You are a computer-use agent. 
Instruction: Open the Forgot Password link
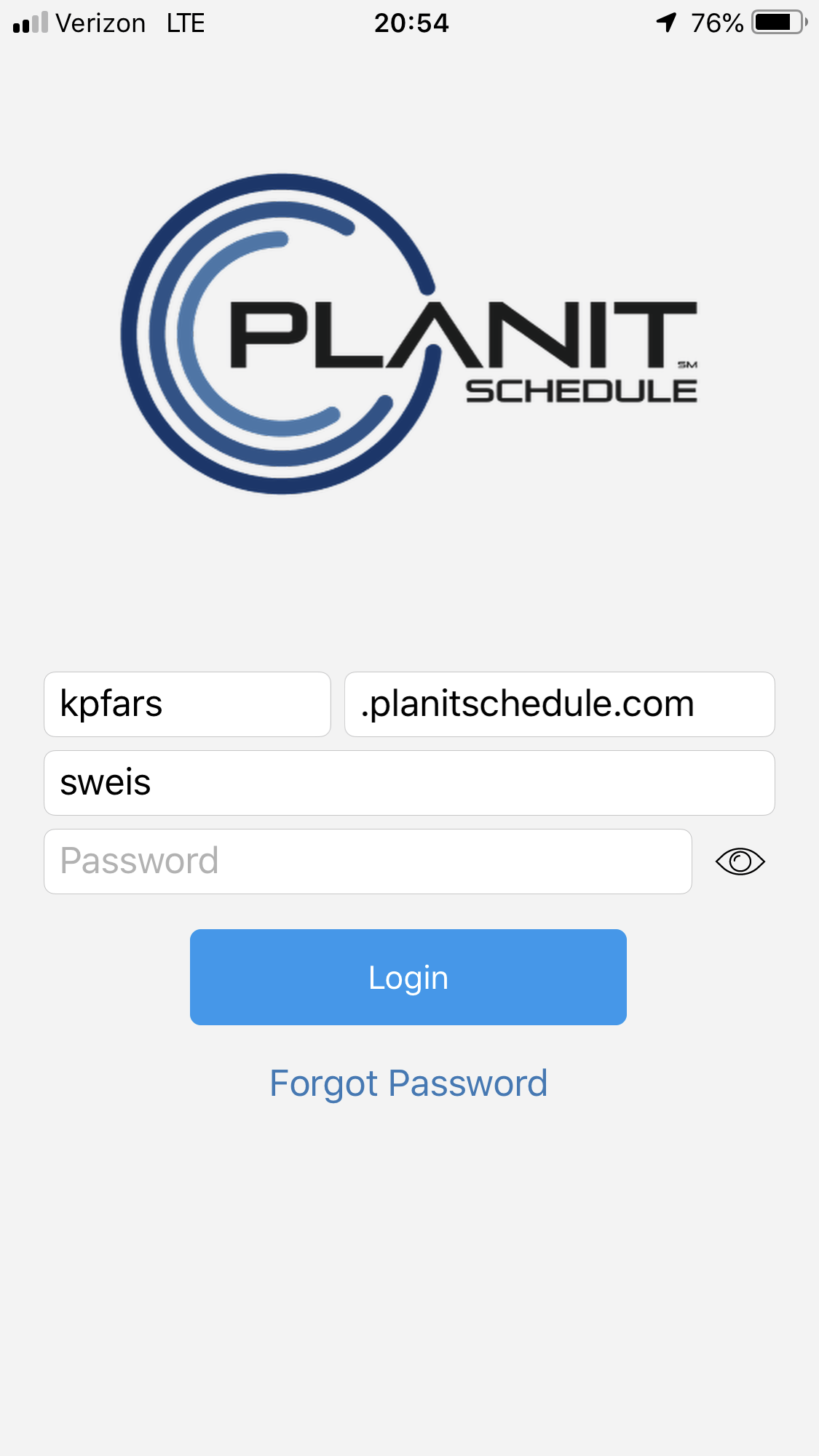(x=408, y=1083)
